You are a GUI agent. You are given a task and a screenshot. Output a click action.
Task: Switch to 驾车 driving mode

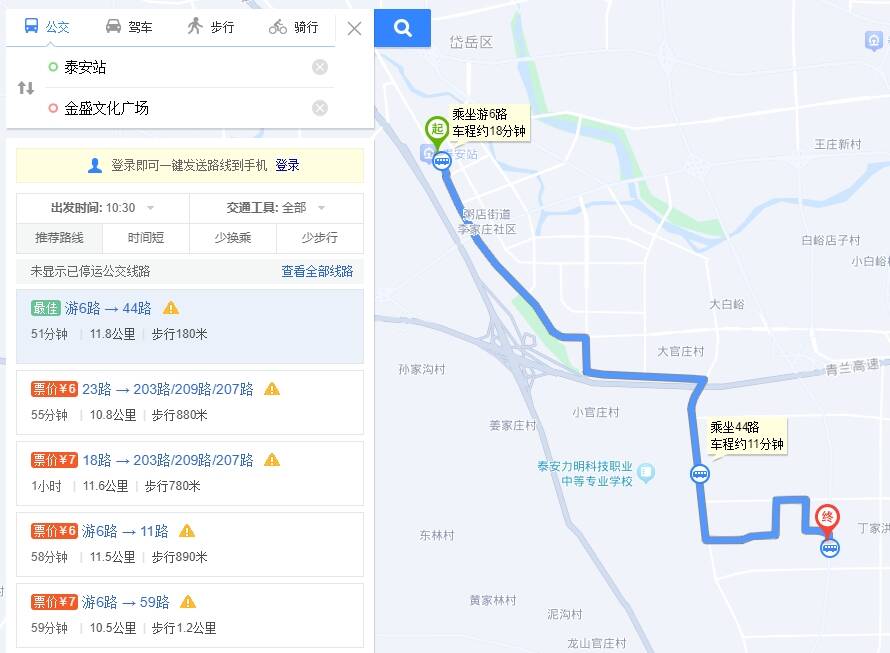tap(129, 27)
